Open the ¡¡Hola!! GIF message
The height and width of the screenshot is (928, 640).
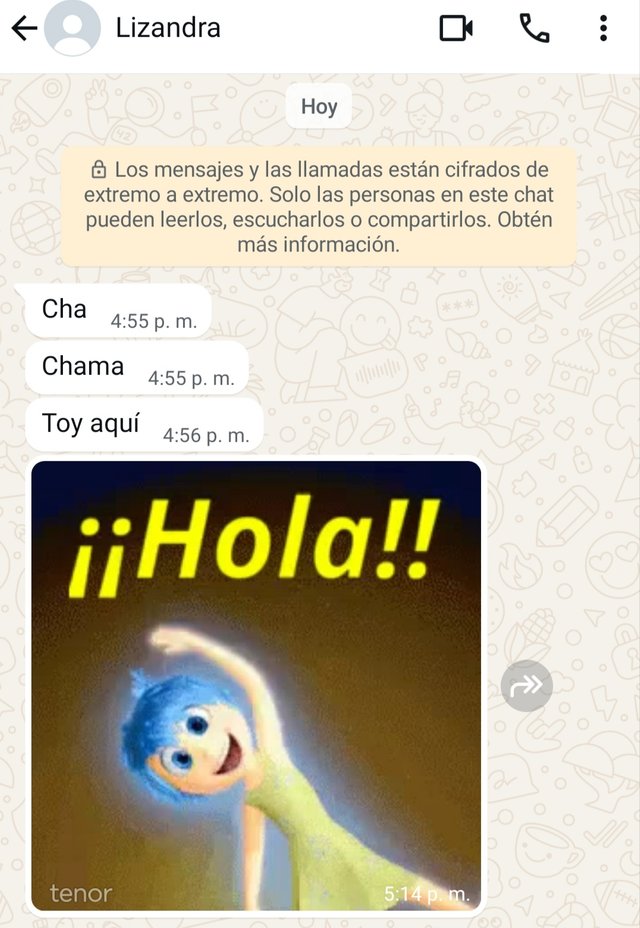tap(256, 686)
